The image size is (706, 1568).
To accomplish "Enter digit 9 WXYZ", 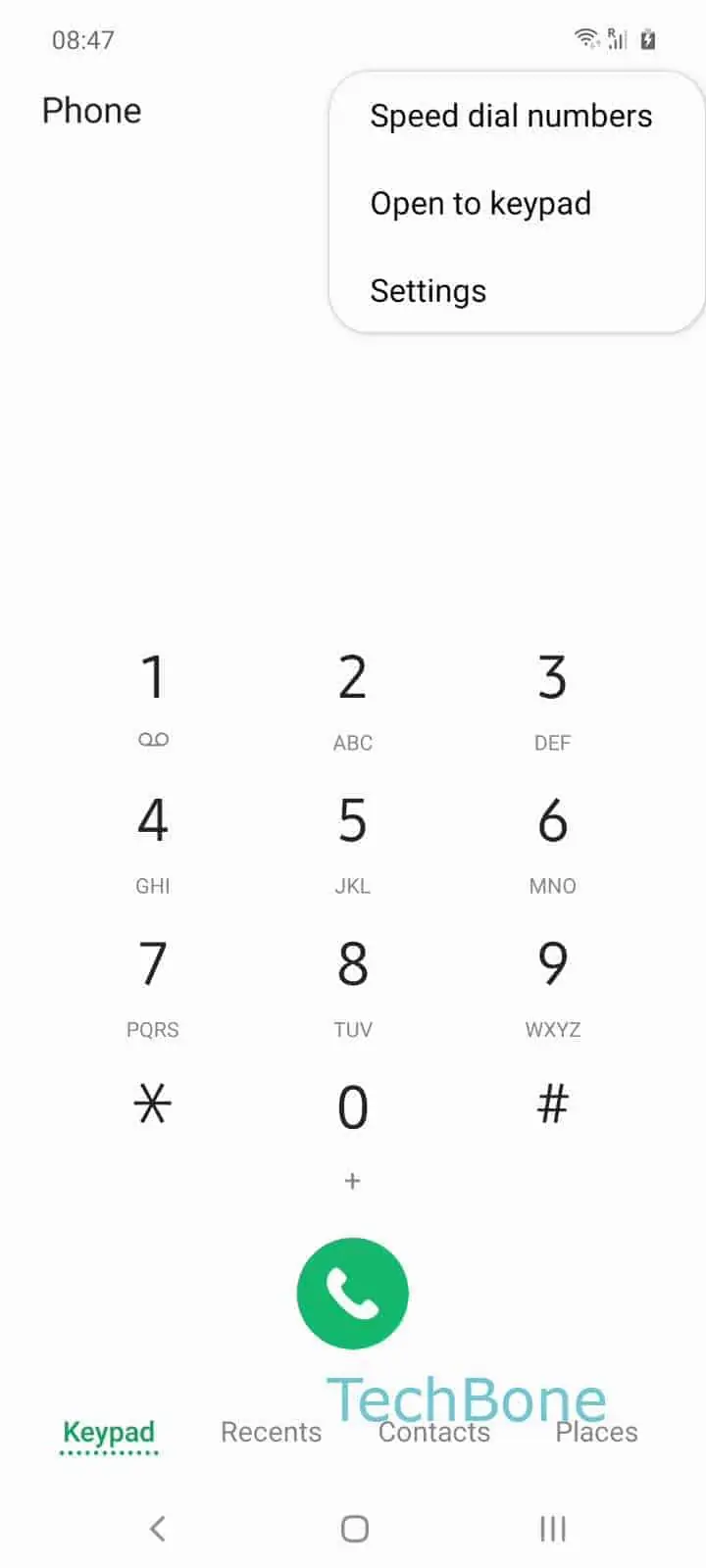I will (552, 984).
